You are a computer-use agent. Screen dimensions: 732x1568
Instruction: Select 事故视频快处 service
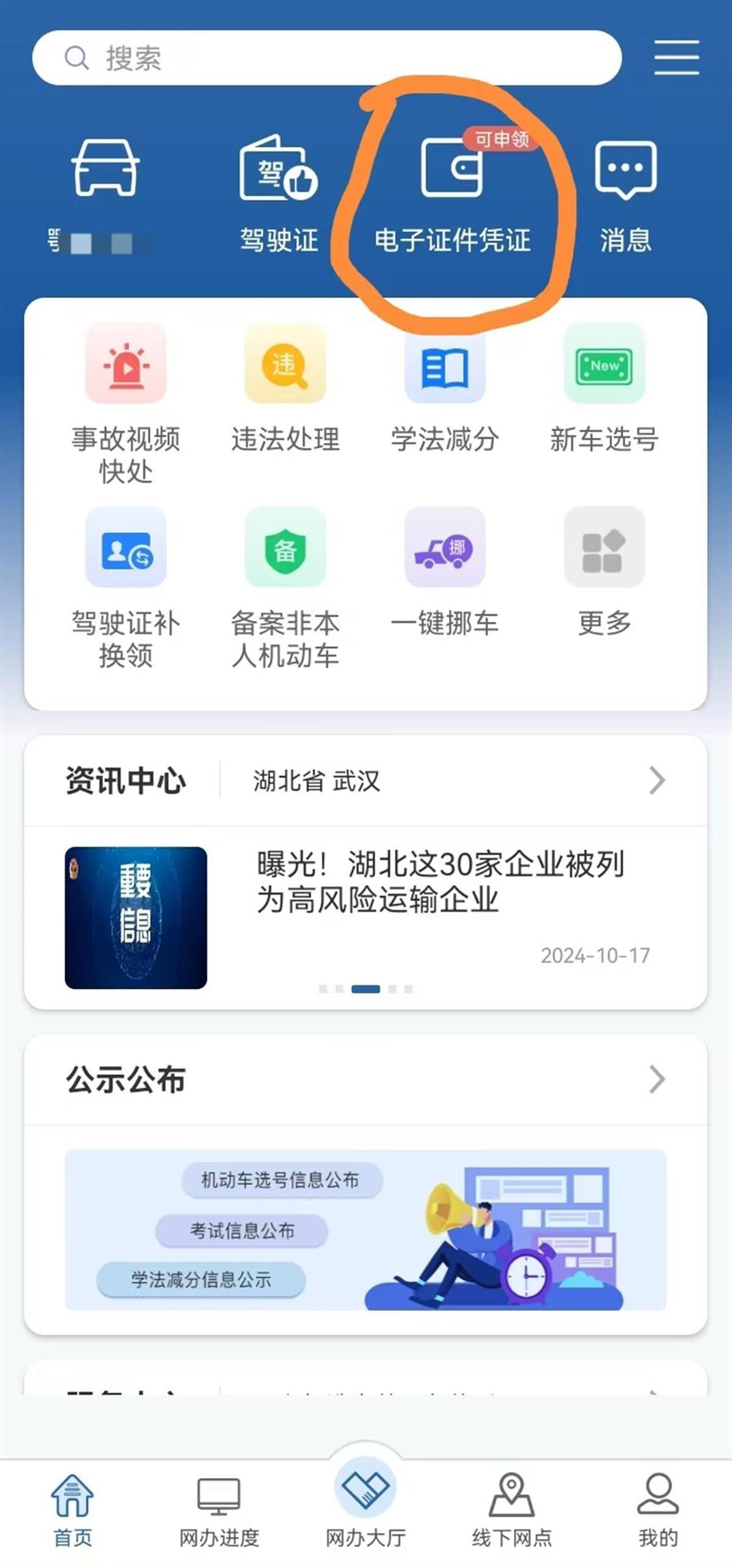[x=126, y=403]
